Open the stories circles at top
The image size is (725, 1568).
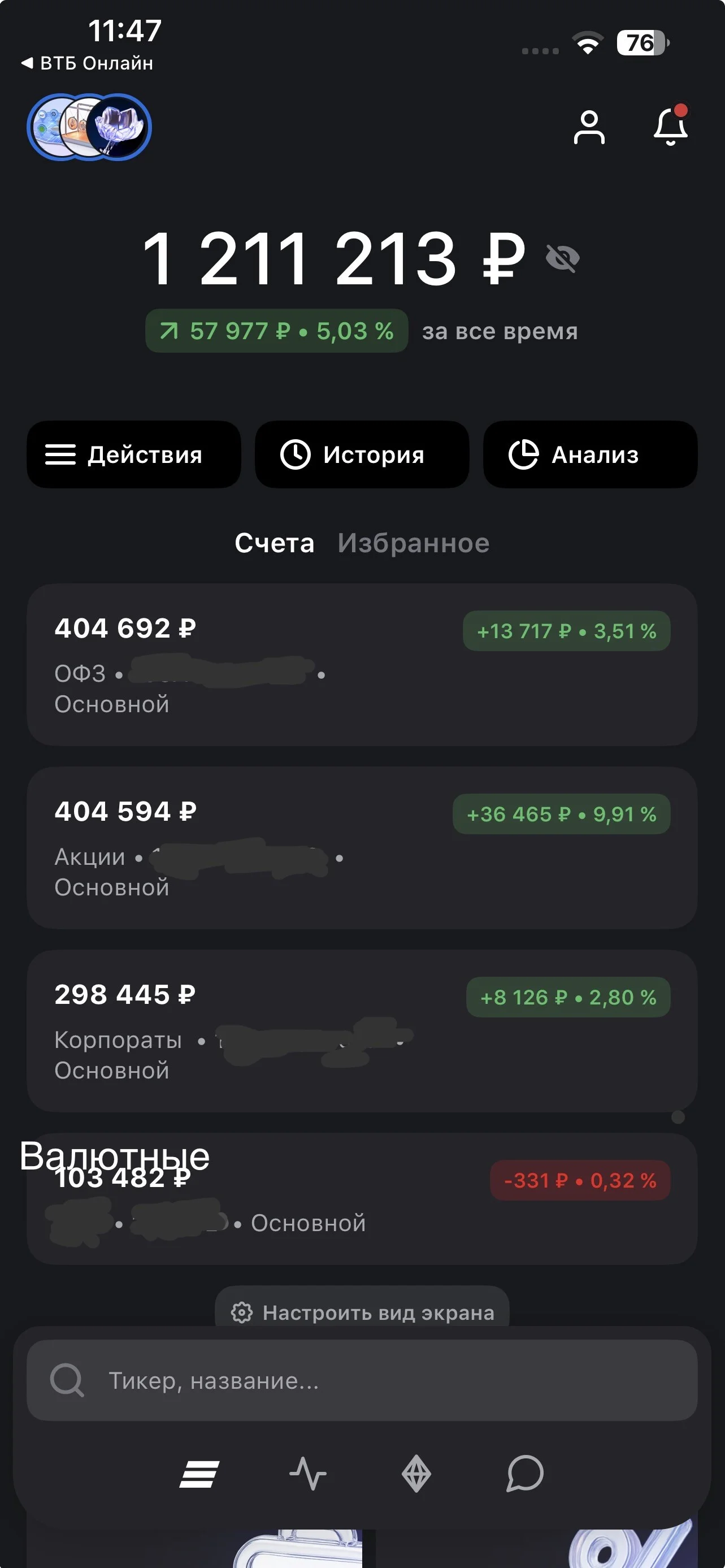point(89,127)
